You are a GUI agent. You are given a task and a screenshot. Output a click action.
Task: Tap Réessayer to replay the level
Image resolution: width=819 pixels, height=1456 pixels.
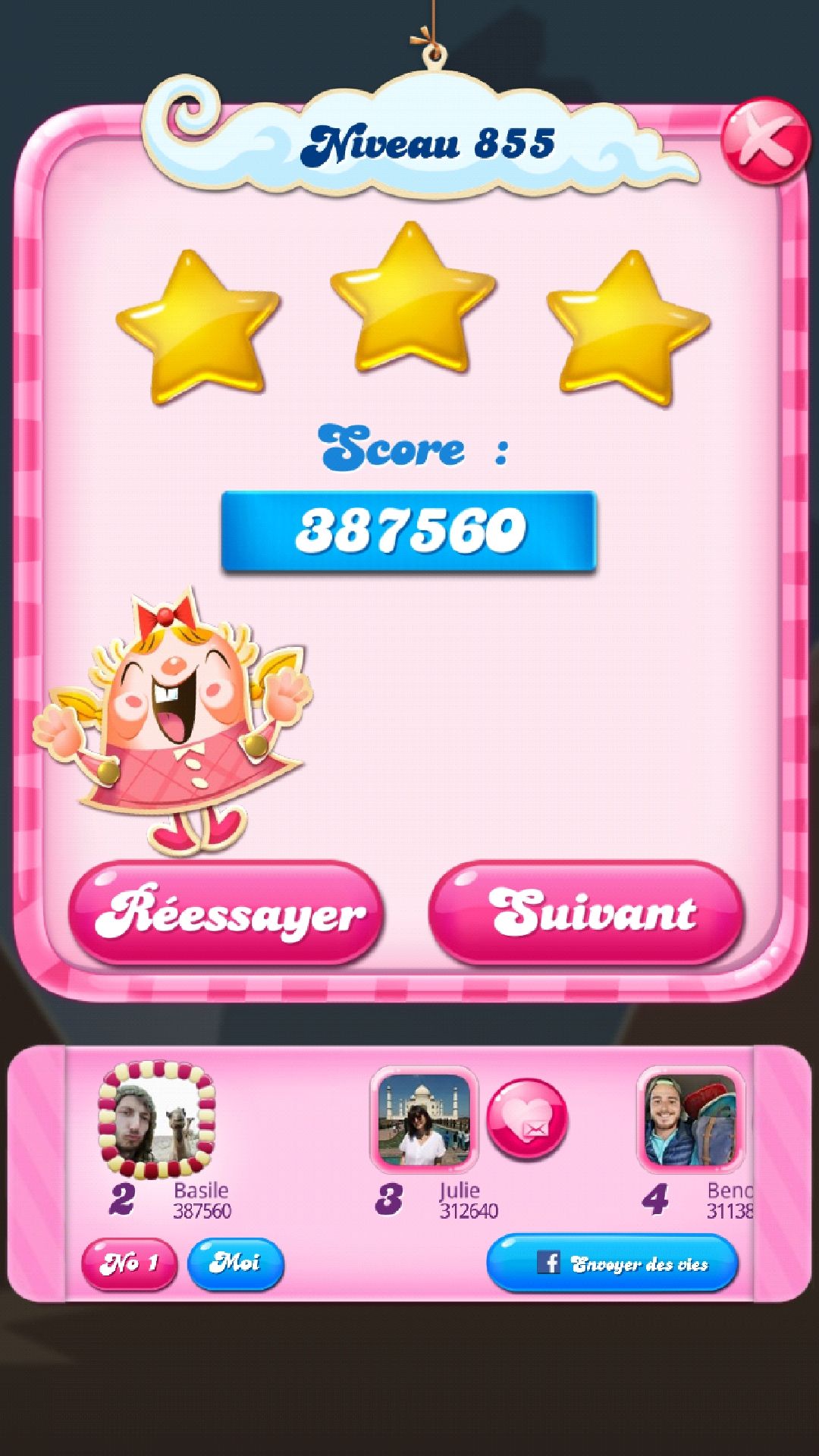click(226, 913)
